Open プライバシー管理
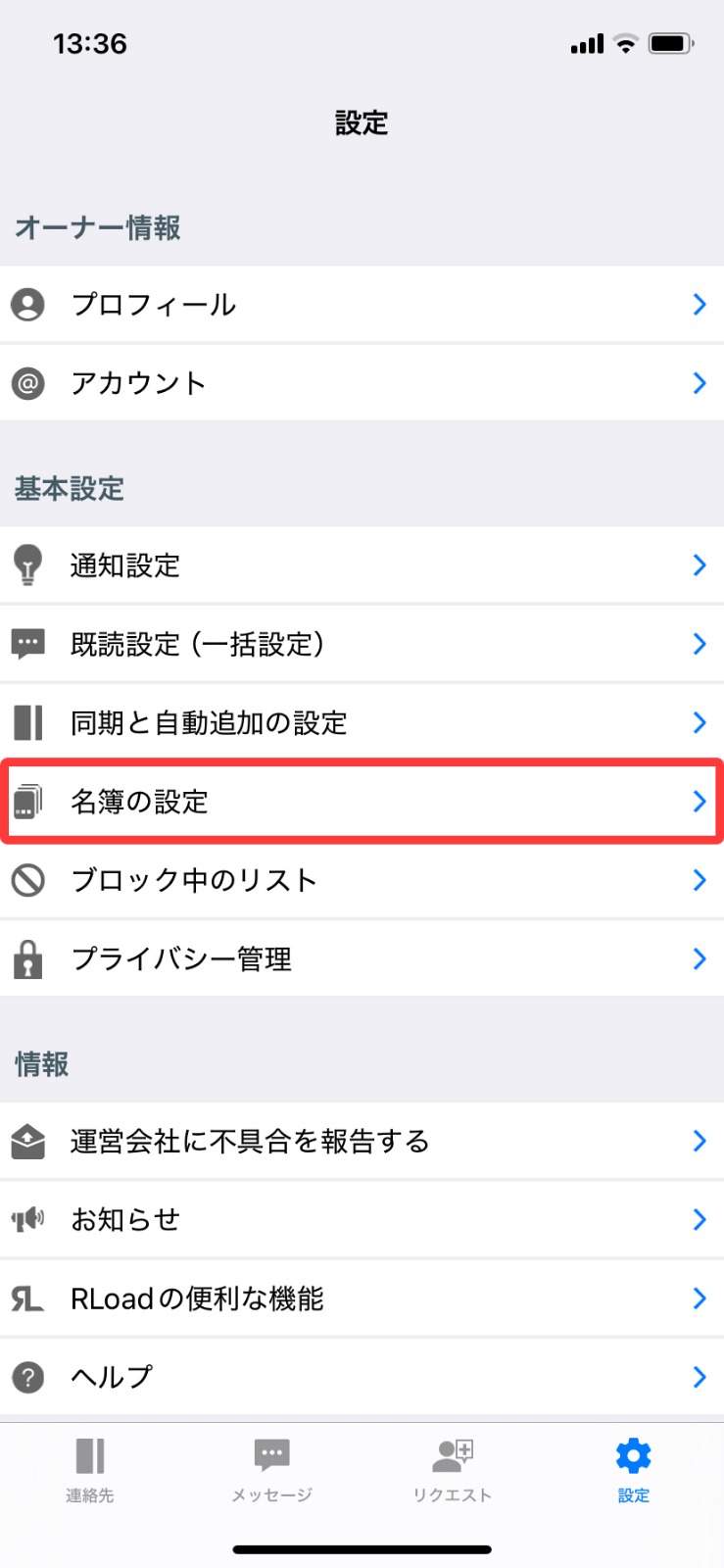Image resolution: width=724 pixels, height=1568 pixels. (x=362, y=958)
